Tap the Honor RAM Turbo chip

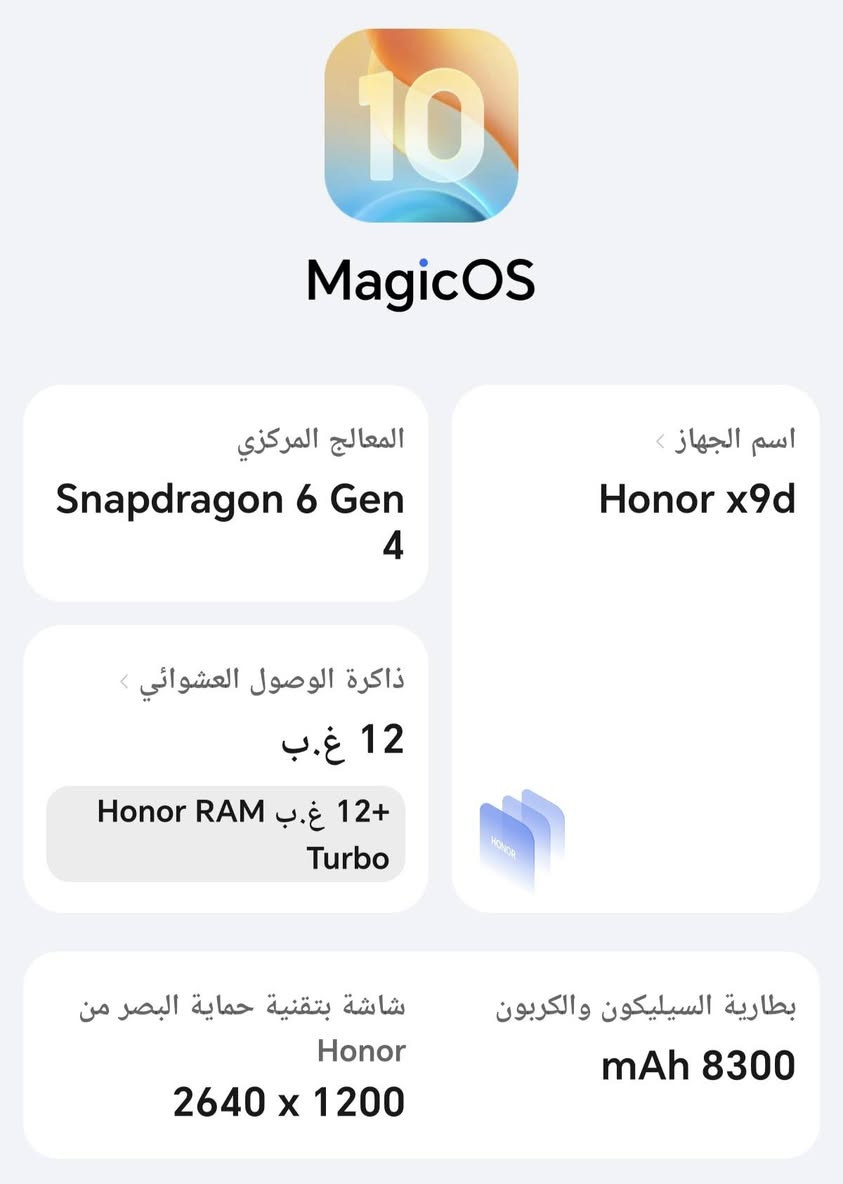tap(226, 834)
